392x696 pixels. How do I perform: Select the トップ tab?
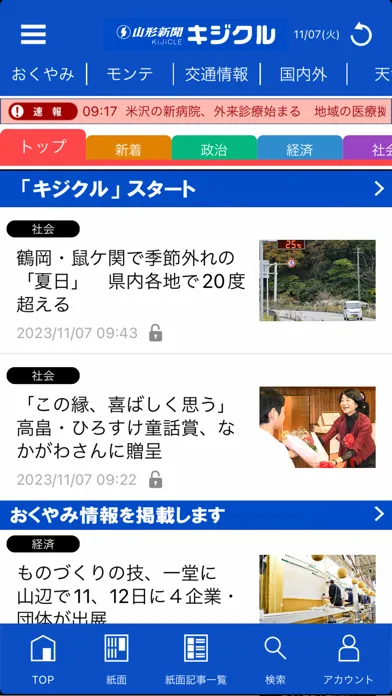click(43, 146)
